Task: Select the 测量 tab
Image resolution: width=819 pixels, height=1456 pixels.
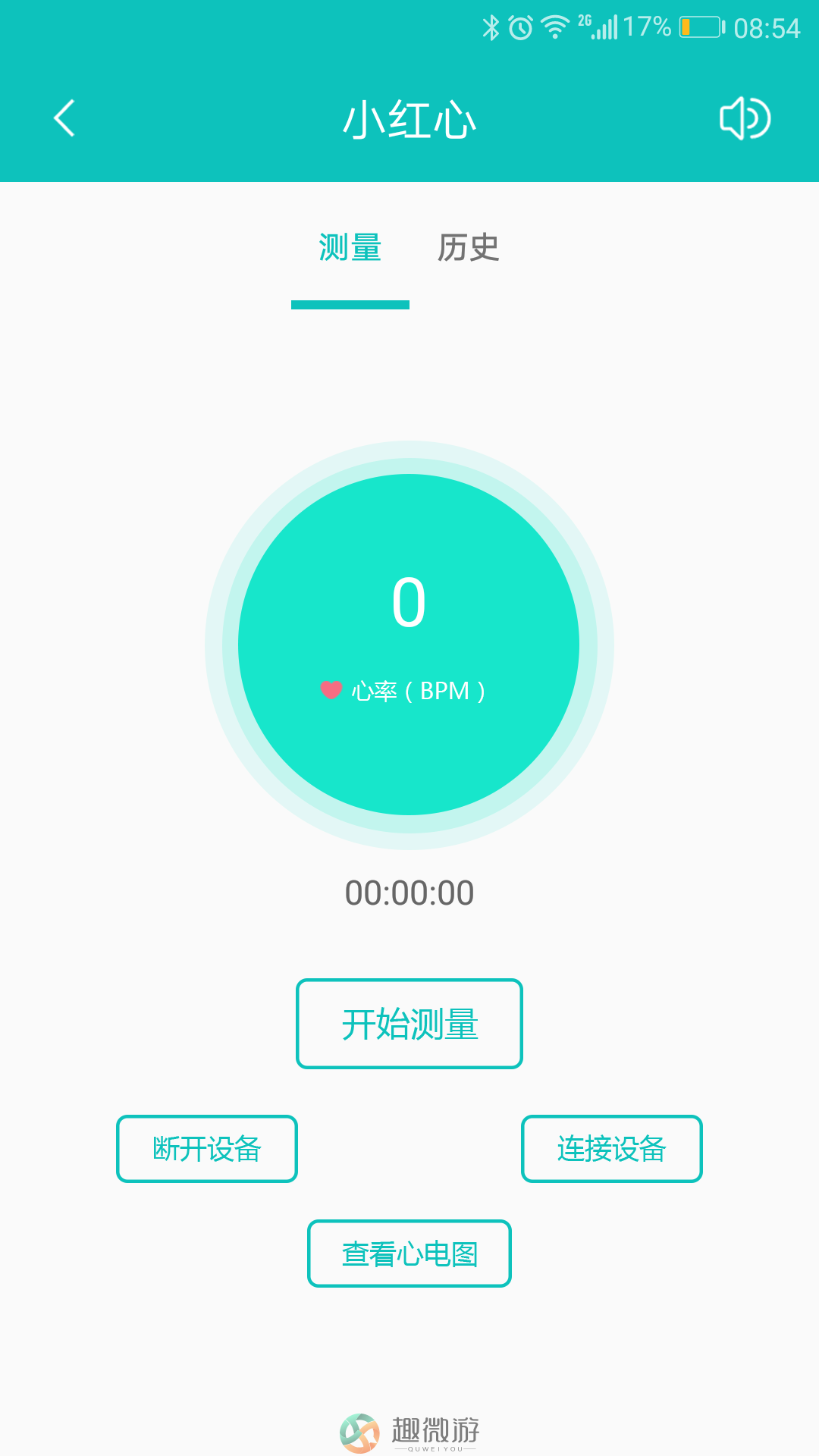Action: 350,248
